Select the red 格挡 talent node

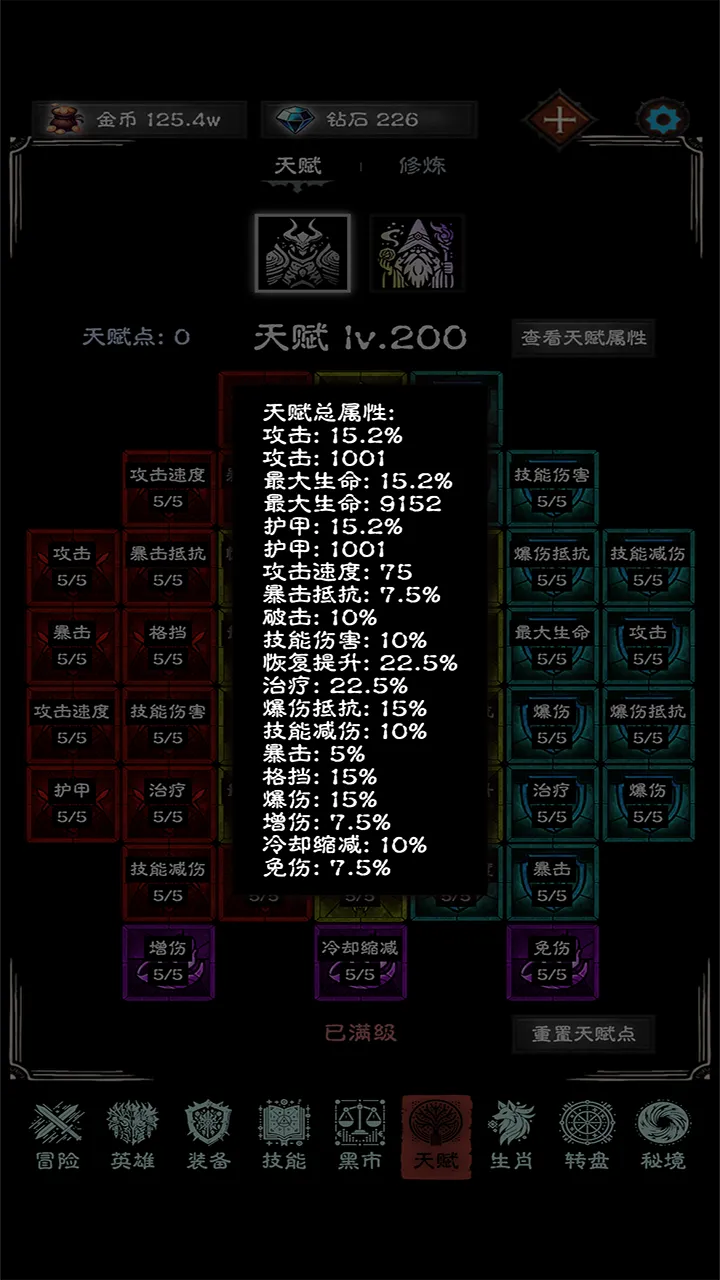[168, 645]
